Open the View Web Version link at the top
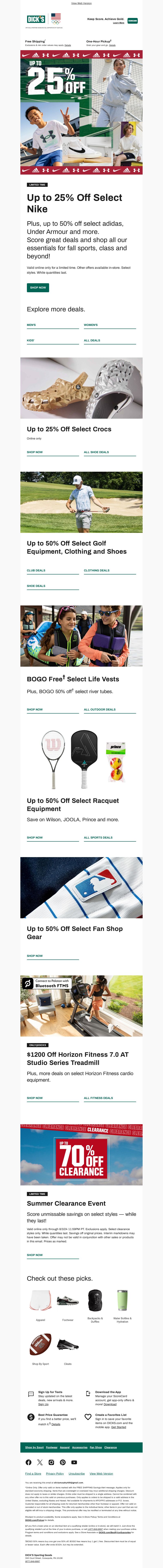Viewport: 163px width, 1568px height. 81,3
